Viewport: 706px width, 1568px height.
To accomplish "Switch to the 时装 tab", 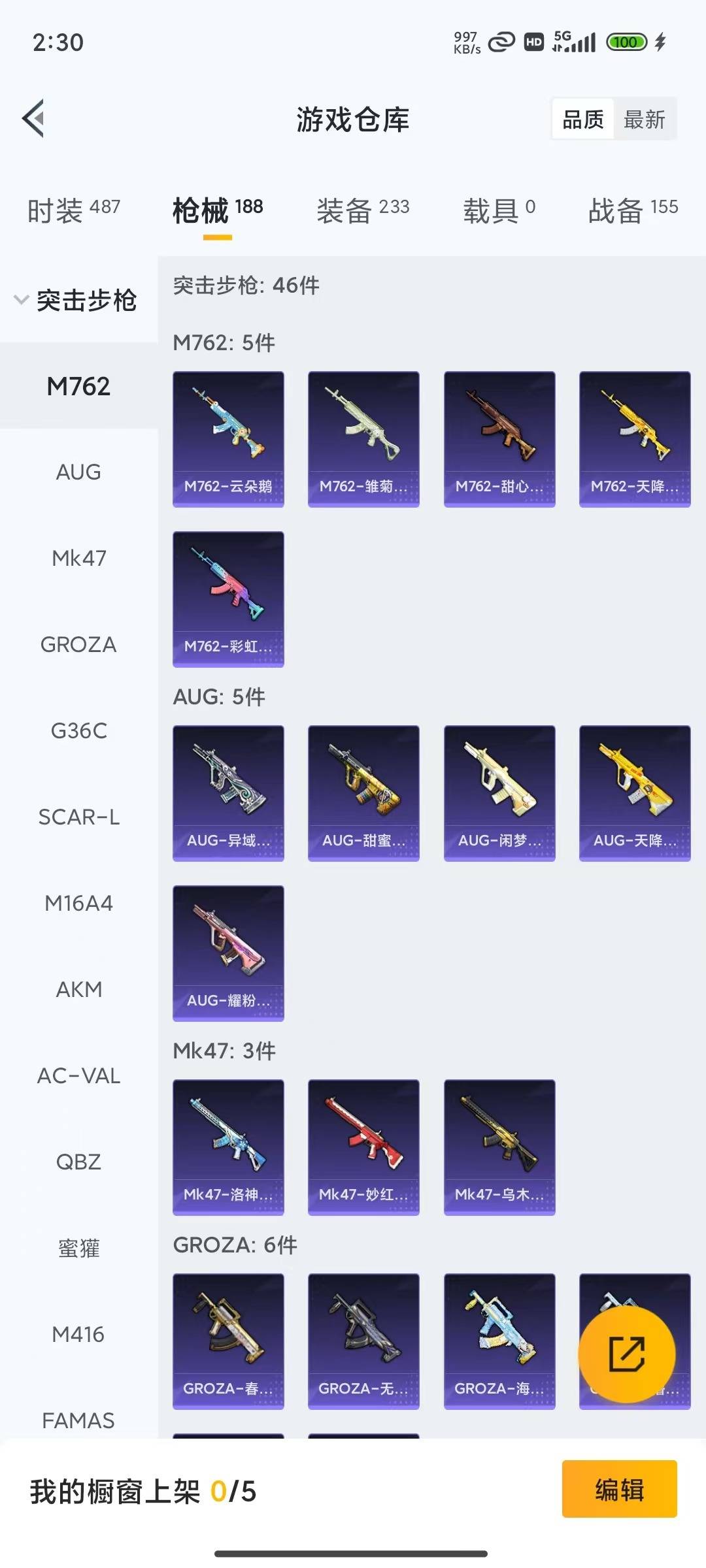I will click(73, 210).
